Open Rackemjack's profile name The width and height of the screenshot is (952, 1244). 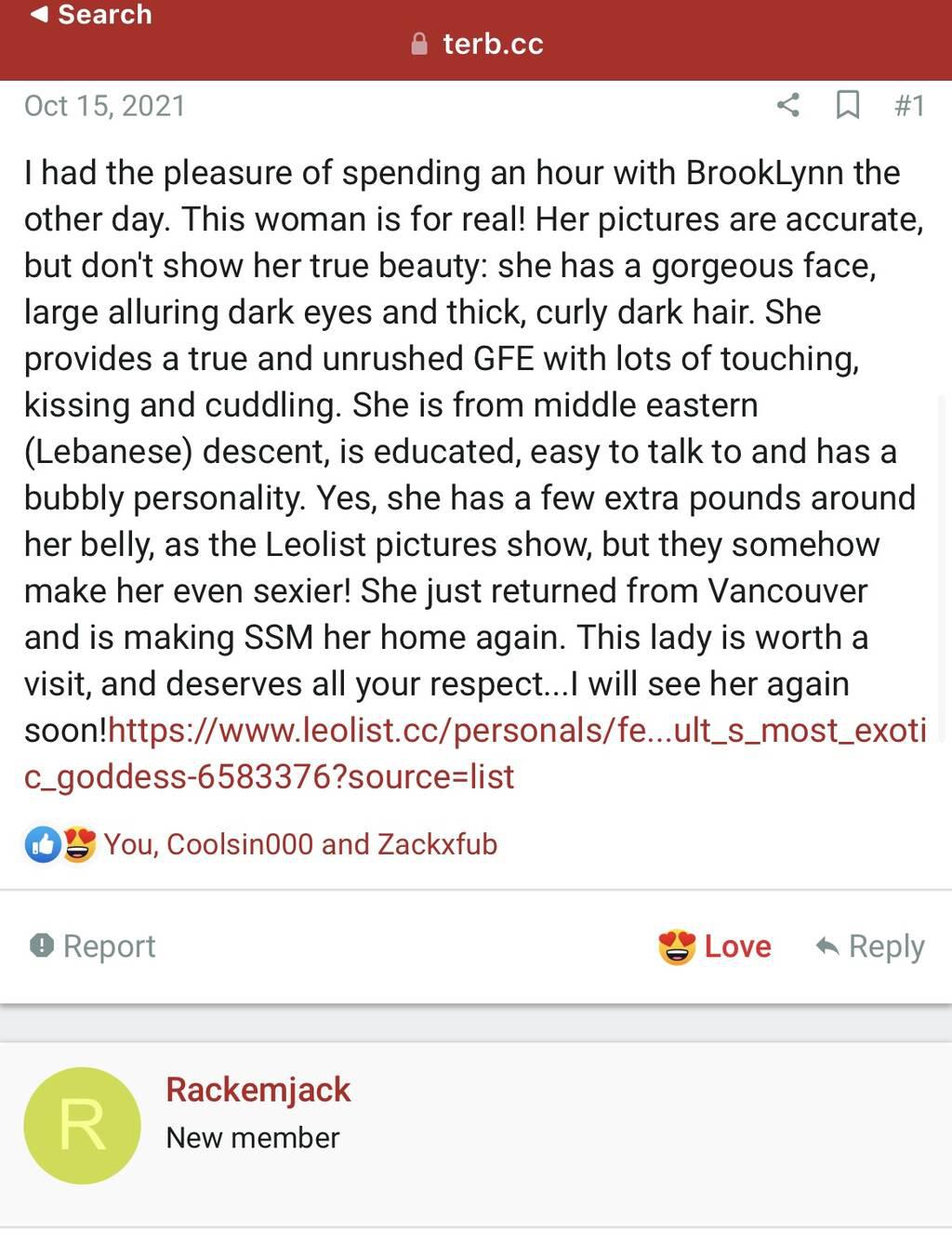tap(258, 1090)
